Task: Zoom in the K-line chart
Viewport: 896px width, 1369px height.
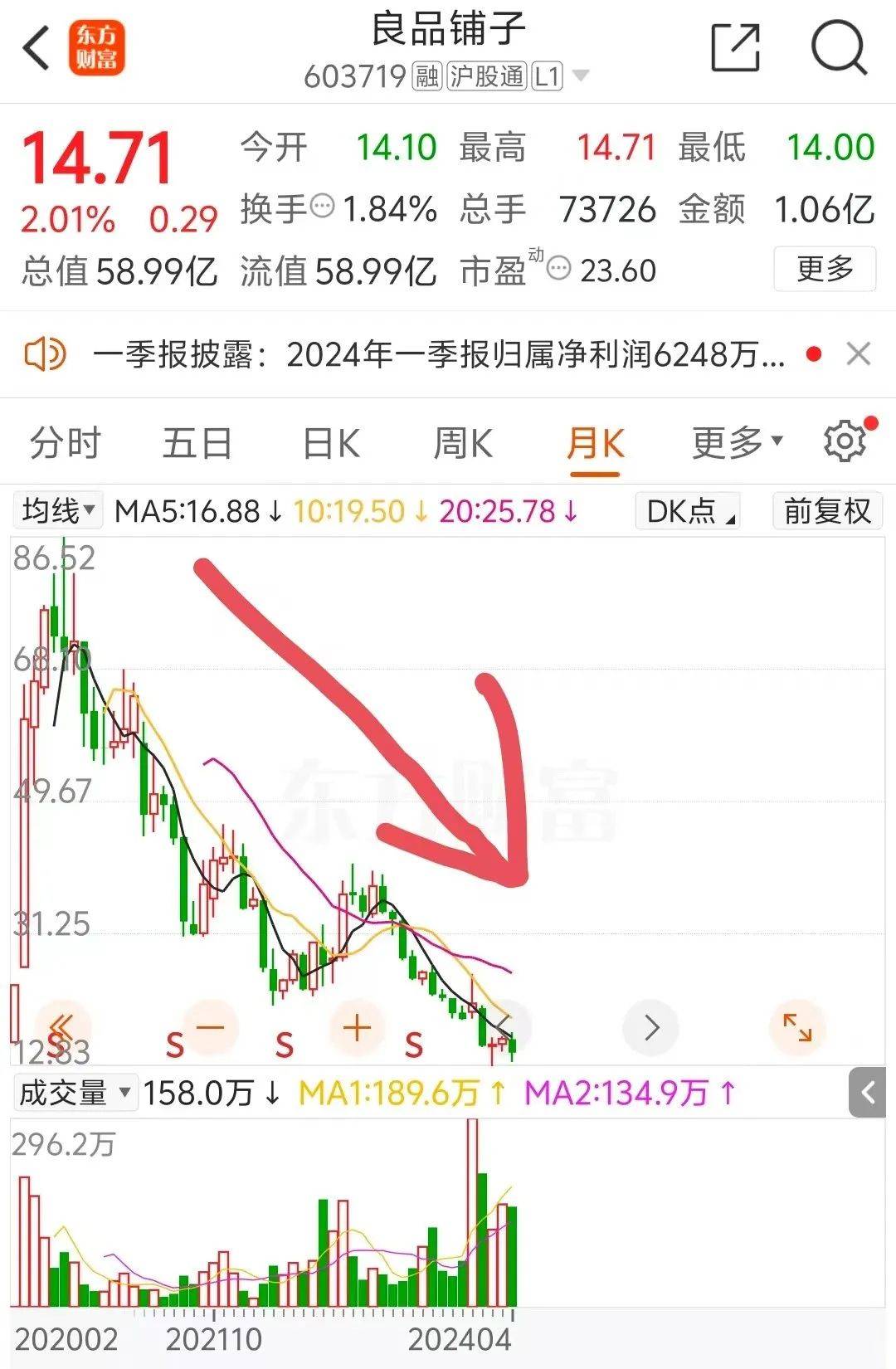Action: pyautogui.click(x=357, y=1028)
